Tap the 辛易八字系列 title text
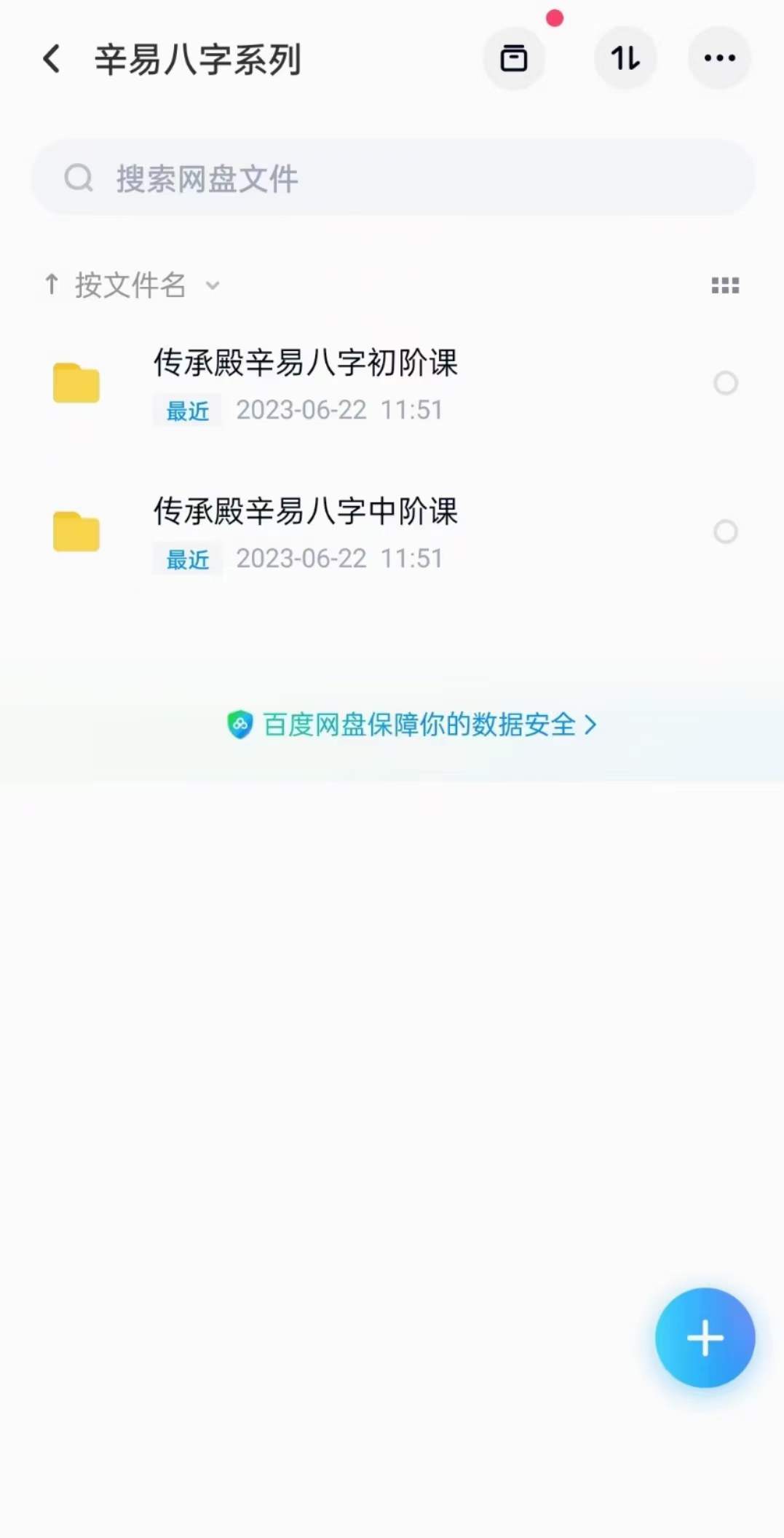This screenshot has height=1538, width=784. pos(198,60)
